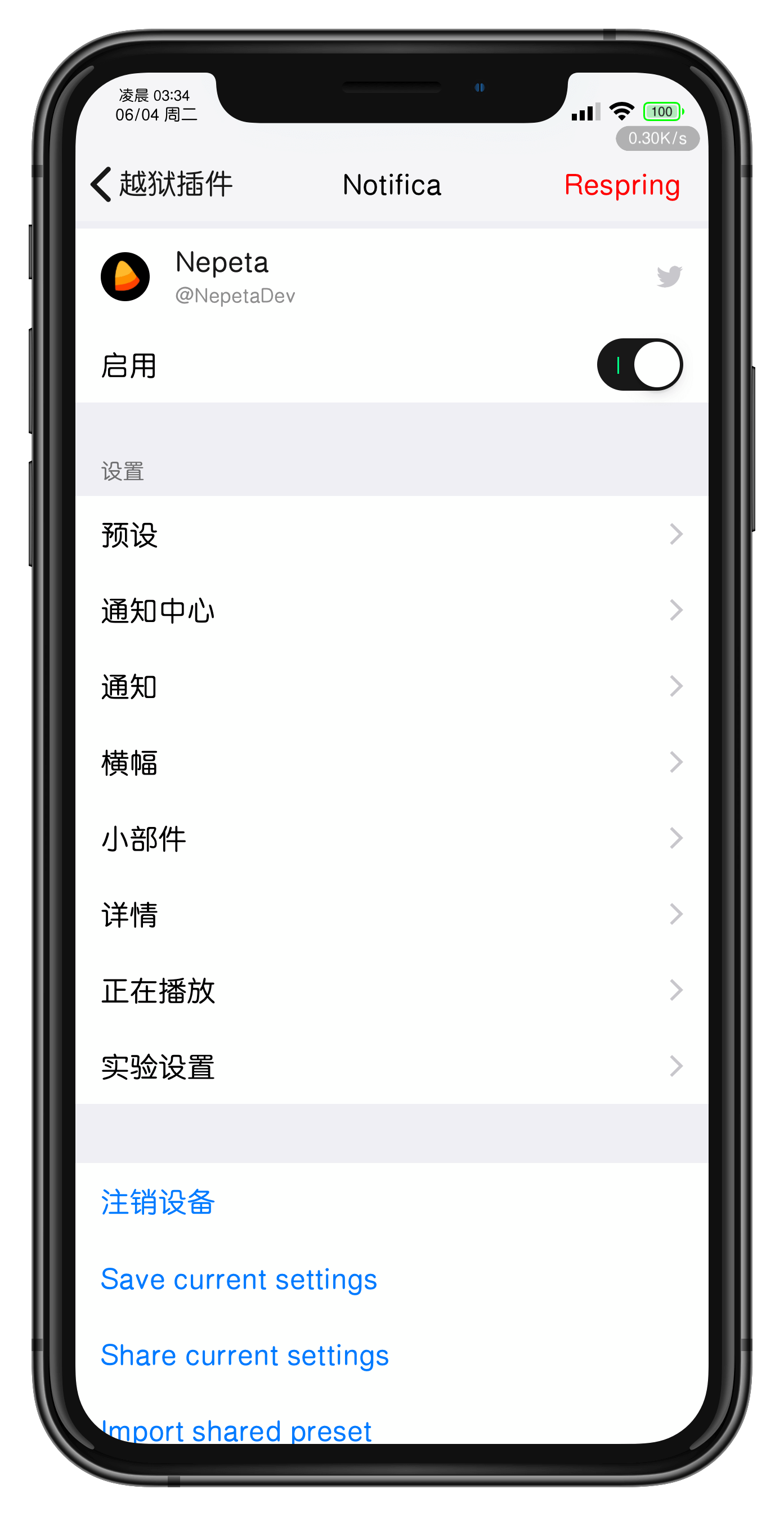This screenshot has width=784, height=1516.
Task: Select Share current settings
Action: click(244, 1354)
